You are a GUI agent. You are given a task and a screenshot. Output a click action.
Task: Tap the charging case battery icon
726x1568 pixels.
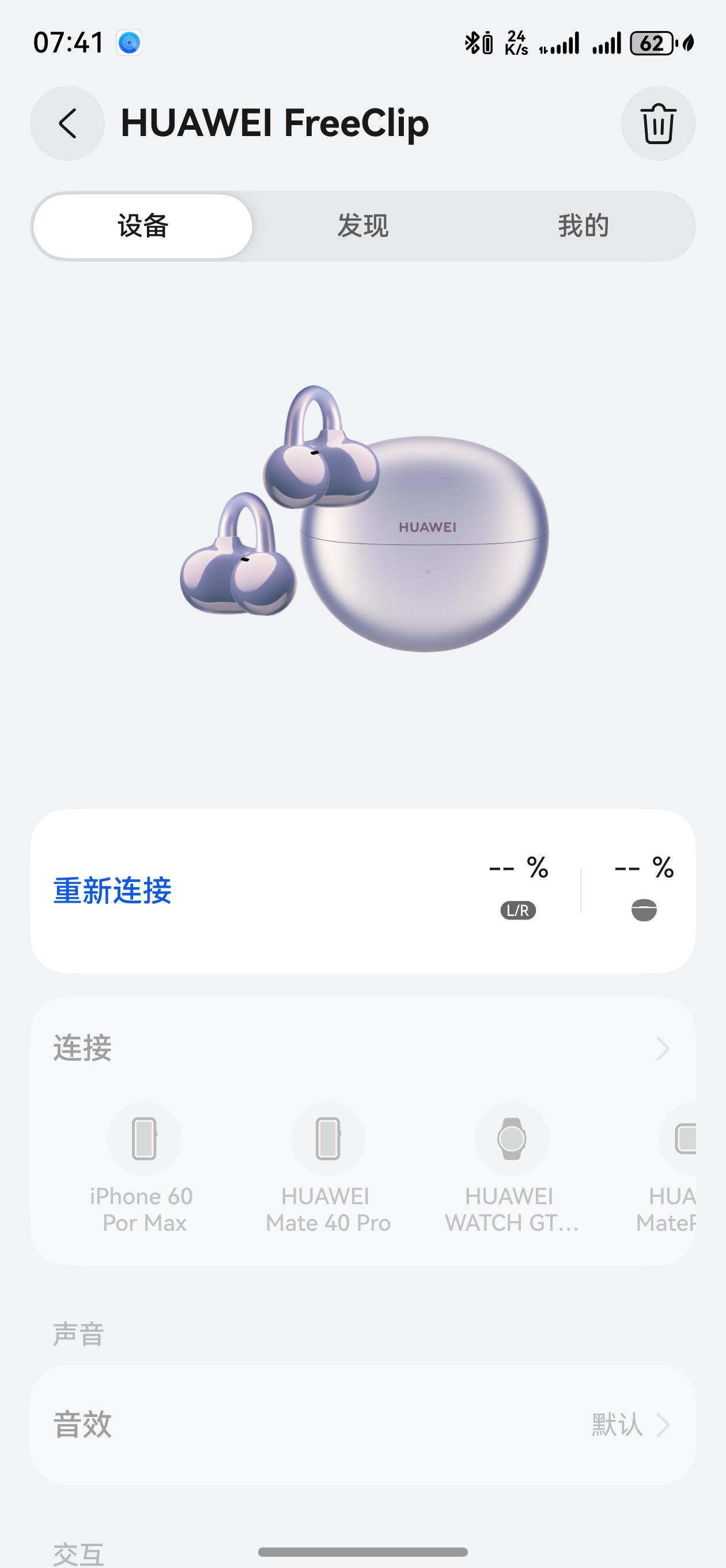point(642,910)
